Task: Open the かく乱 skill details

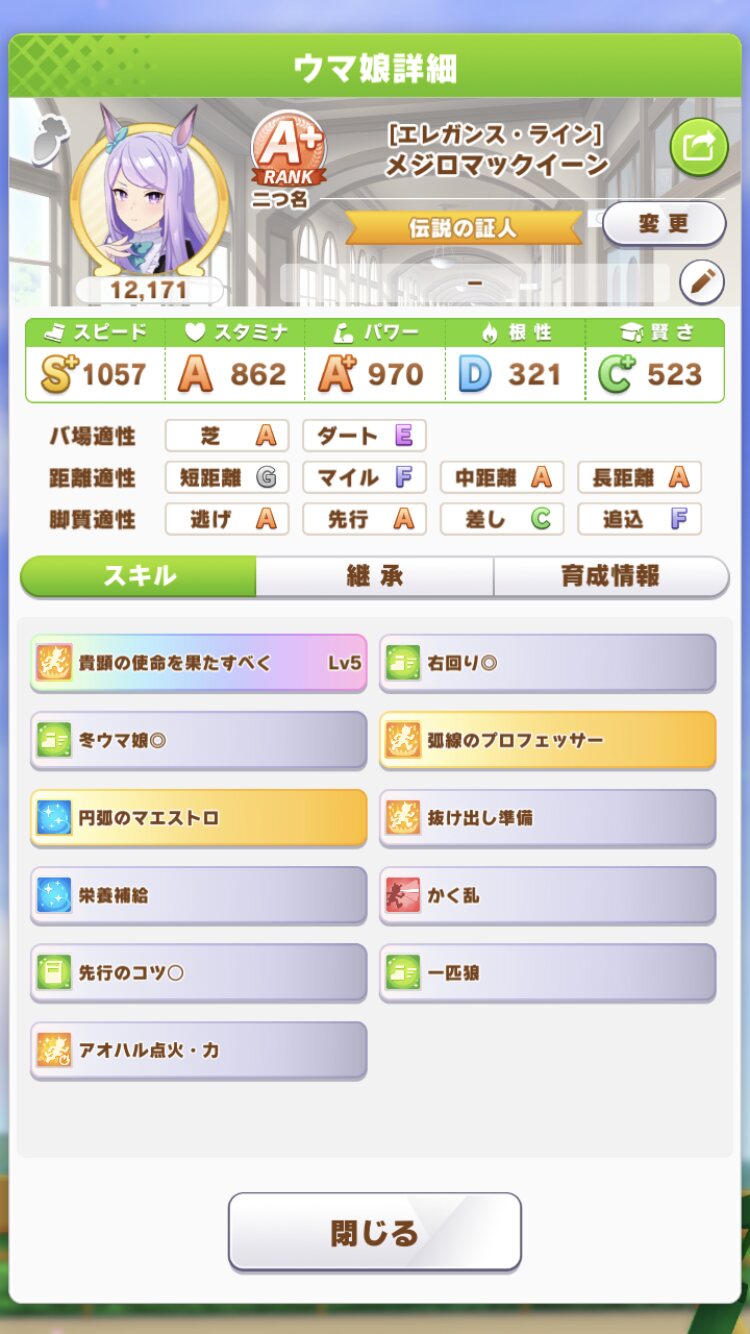Action: (x=547, y=895)
